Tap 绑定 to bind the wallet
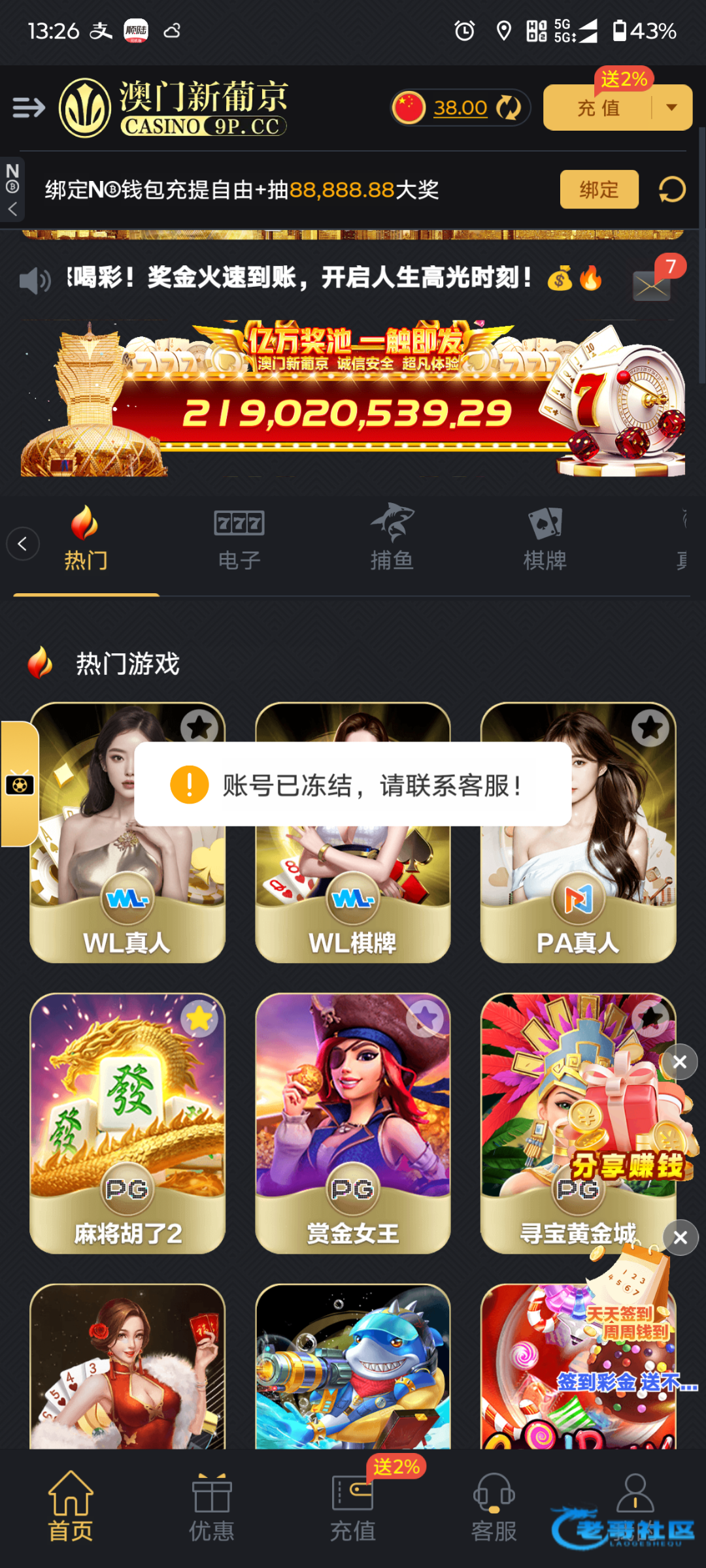The image size is (706, 1568). click(599, 189)
